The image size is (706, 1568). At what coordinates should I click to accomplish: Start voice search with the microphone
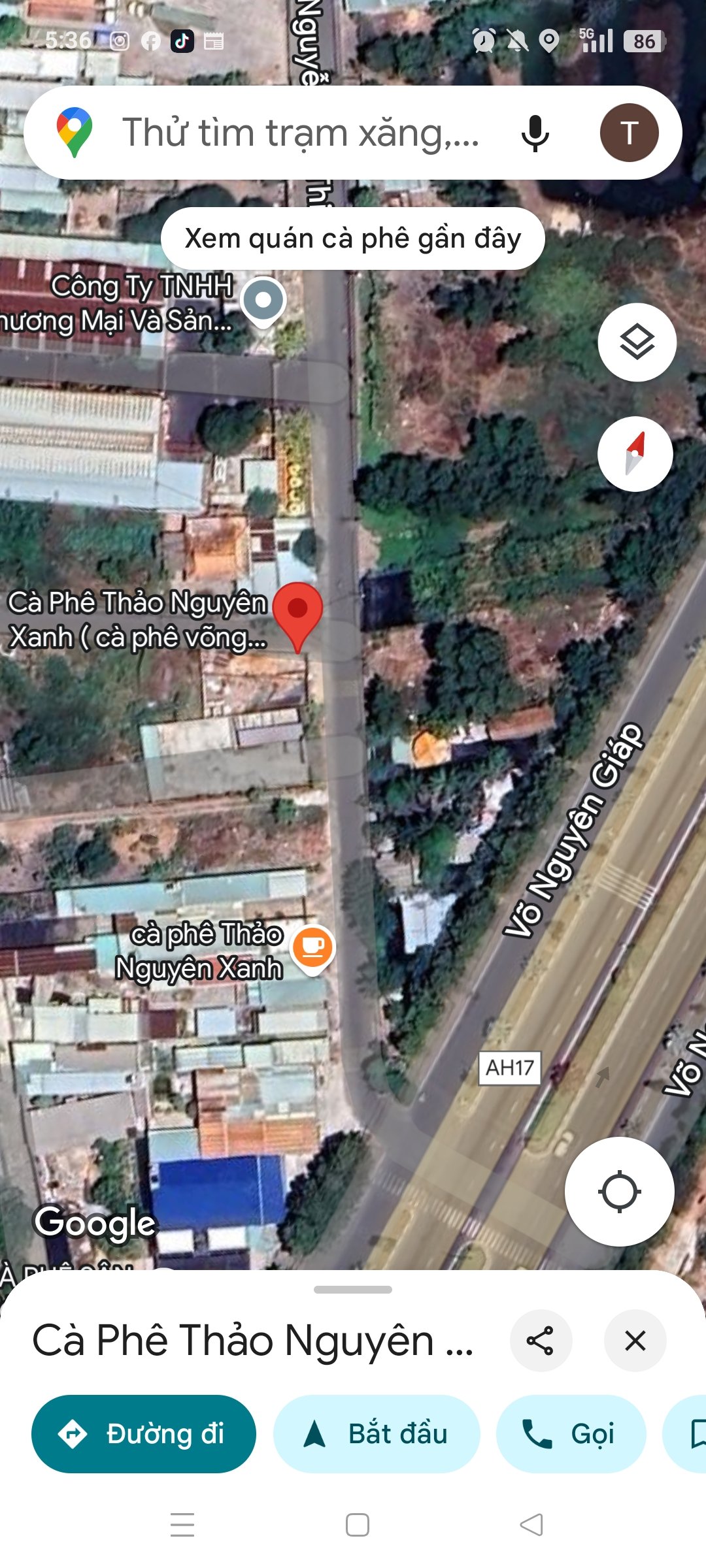[x=535, y=133]
